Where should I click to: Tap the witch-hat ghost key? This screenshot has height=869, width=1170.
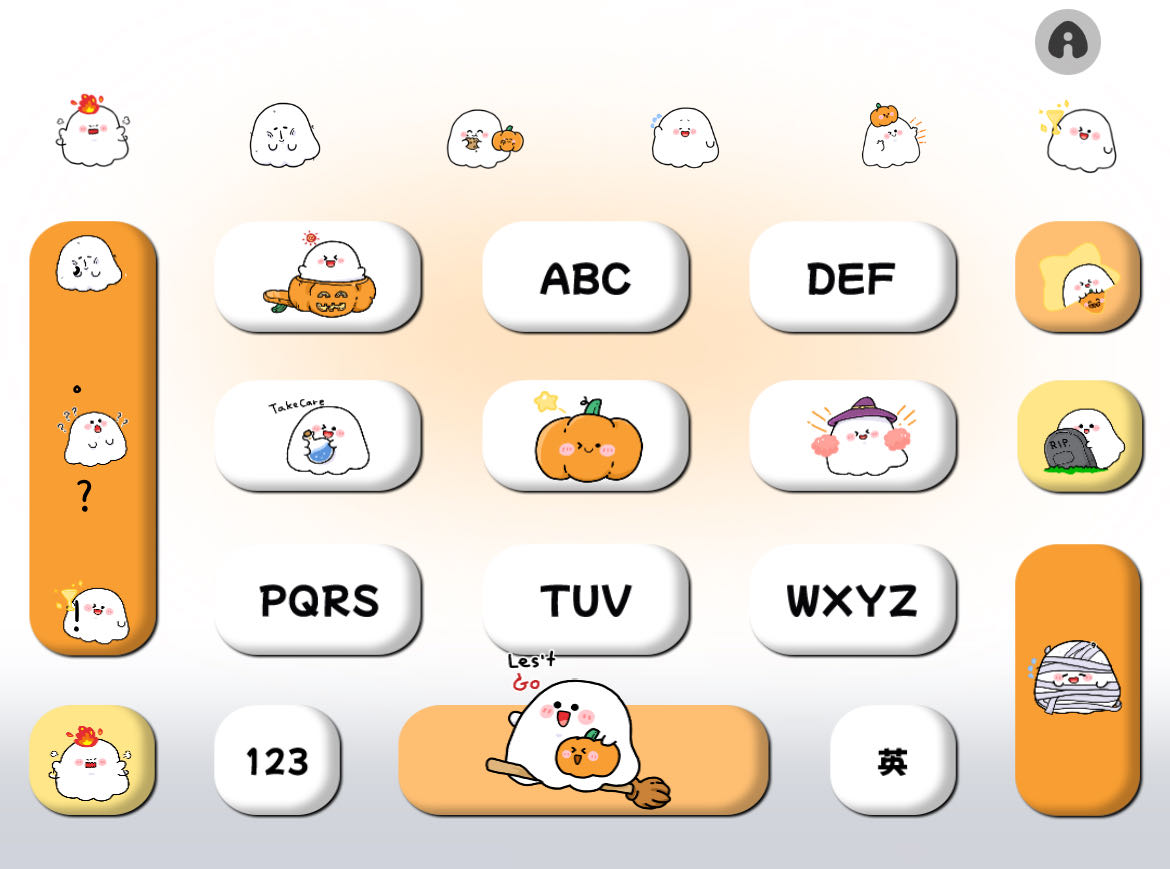pyautogui.click(x=852, y=436)
